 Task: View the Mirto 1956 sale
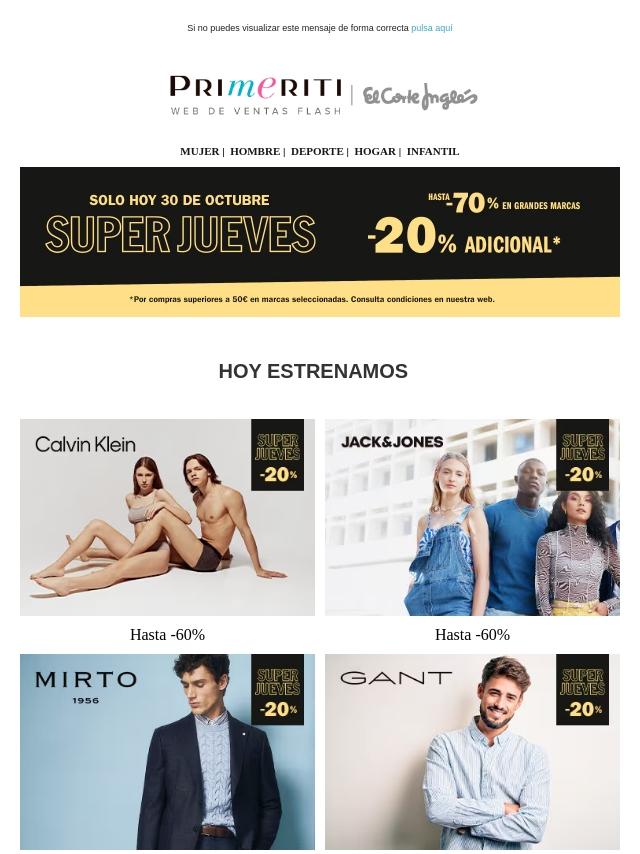point(167,751)
